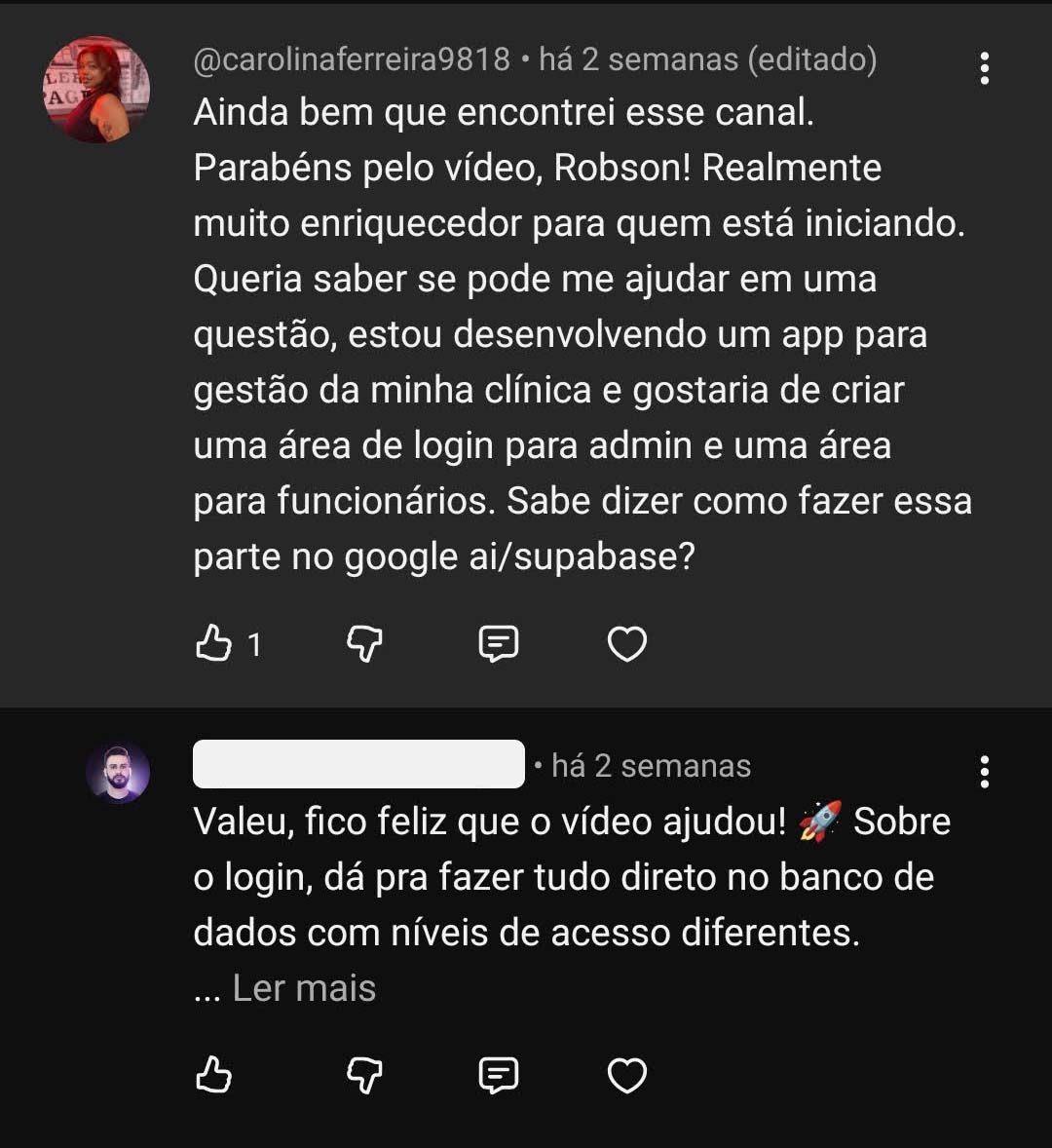1052x1148 pixels.
Task: Tap the like count next to thumbs up
Action: (x=253, y=642)
